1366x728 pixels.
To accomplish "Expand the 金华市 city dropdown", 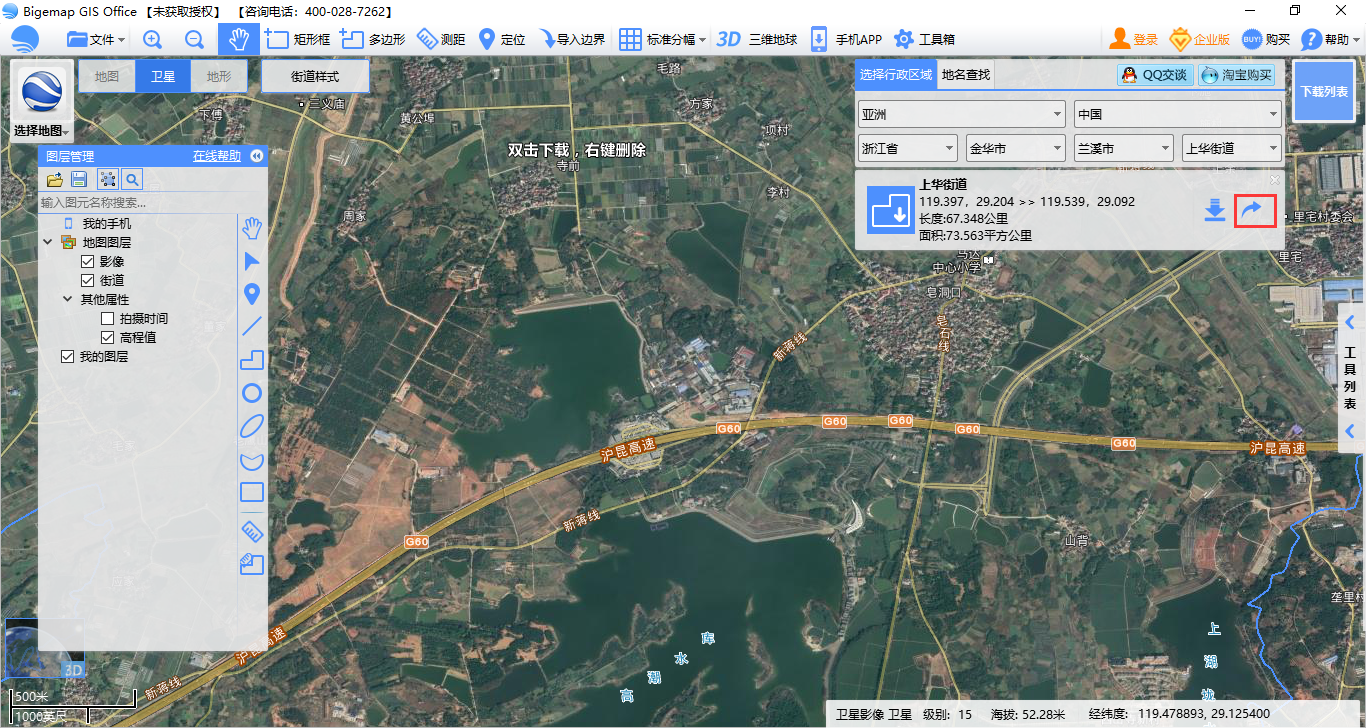I will [1016, 148].
